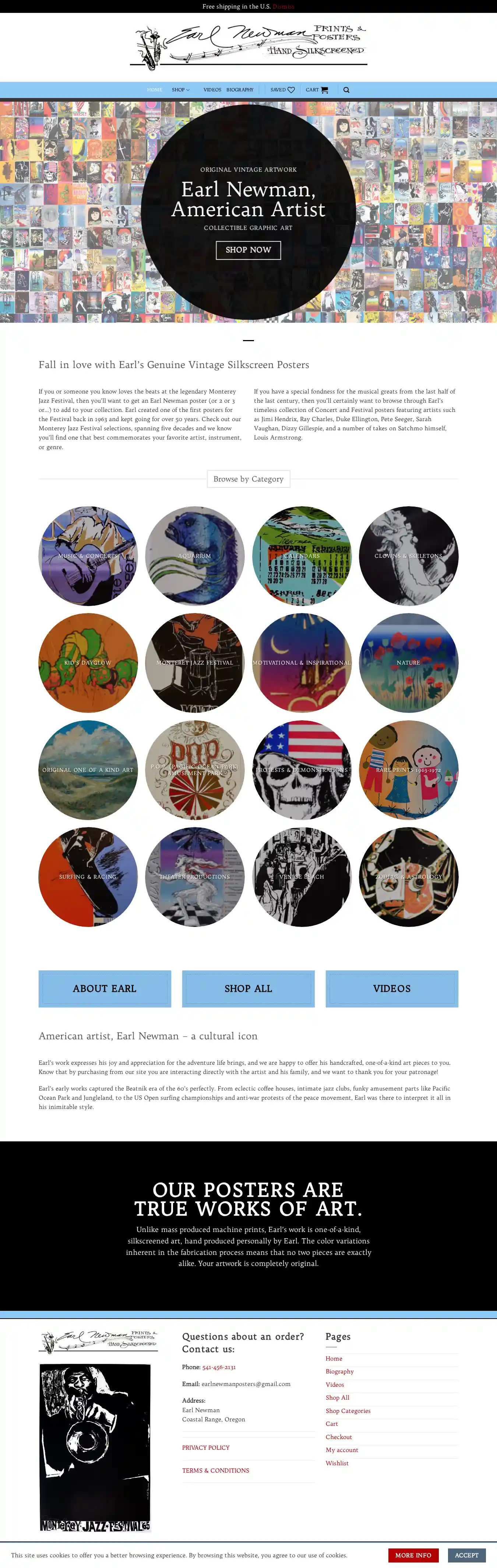
Task: Dismiss the free shipping notice
Action: [283, 7]
